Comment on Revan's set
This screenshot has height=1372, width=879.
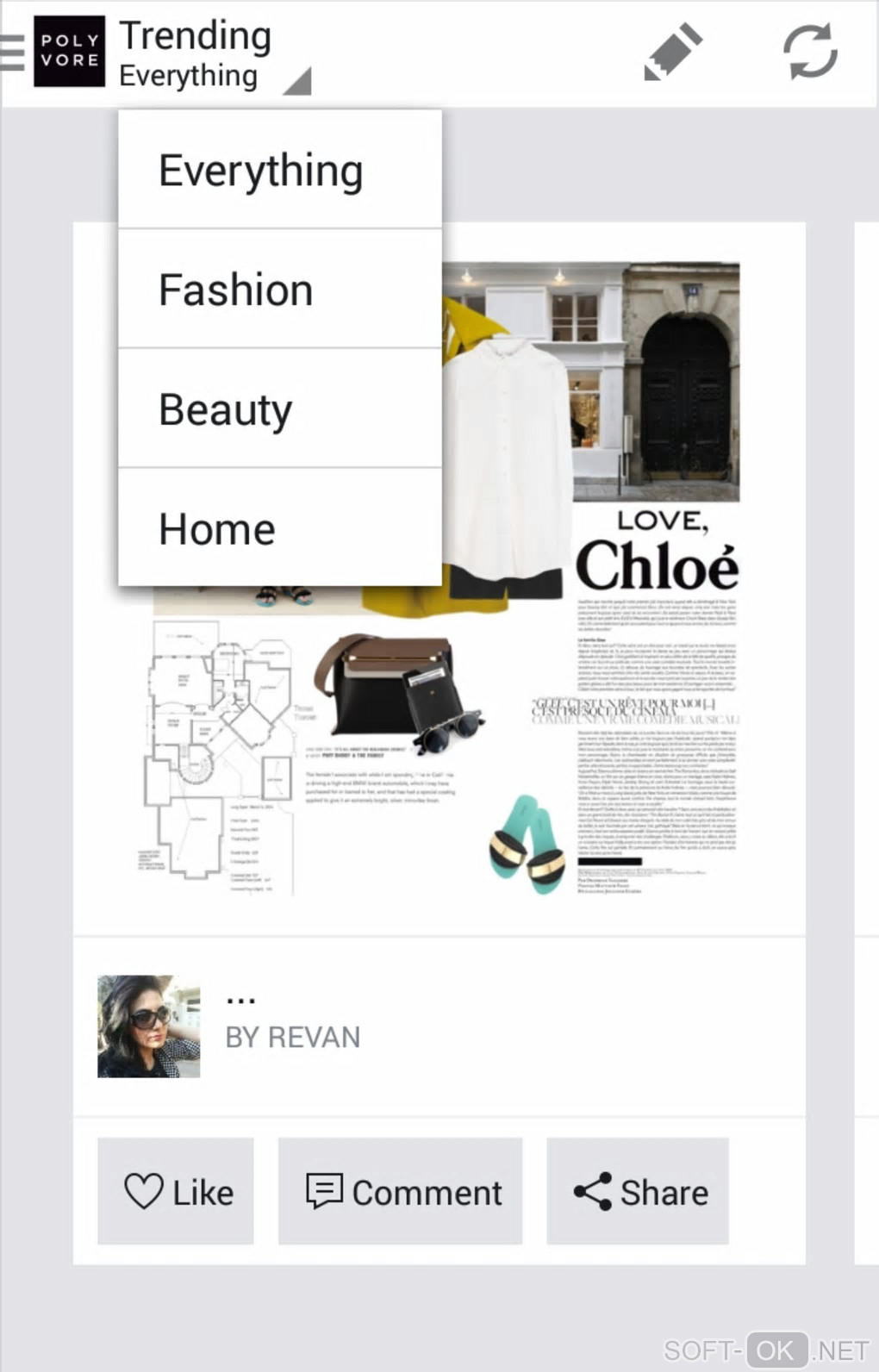point(401,1192)
